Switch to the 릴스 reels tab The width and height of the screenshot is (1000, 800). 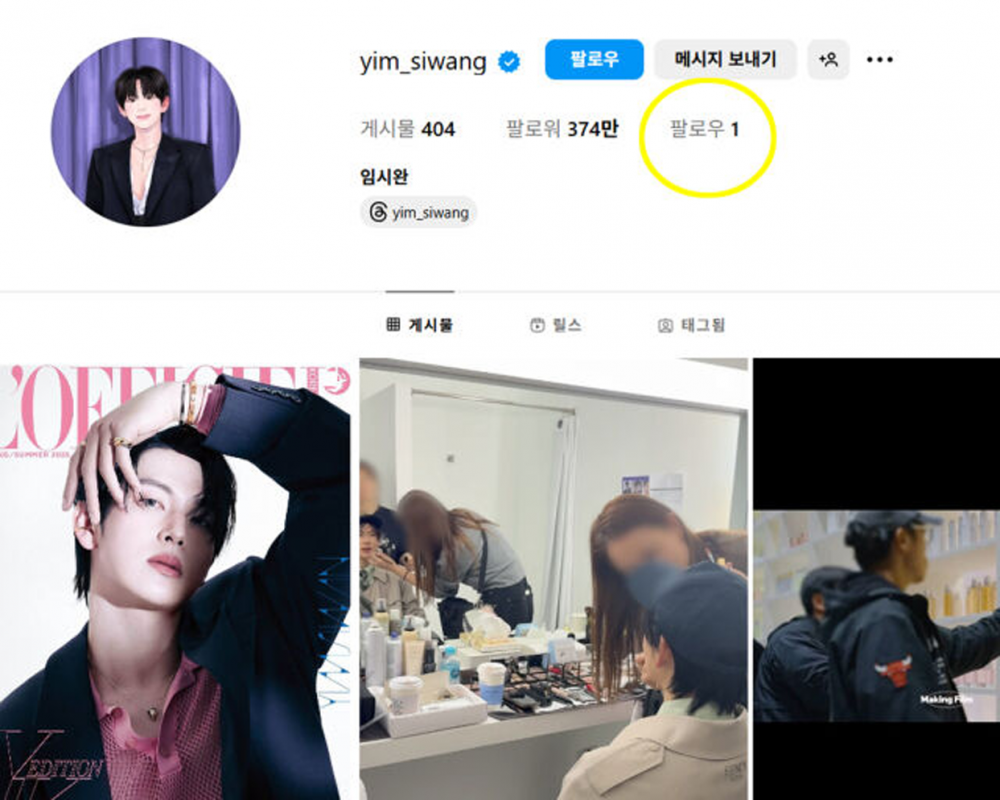coord(556,325)
